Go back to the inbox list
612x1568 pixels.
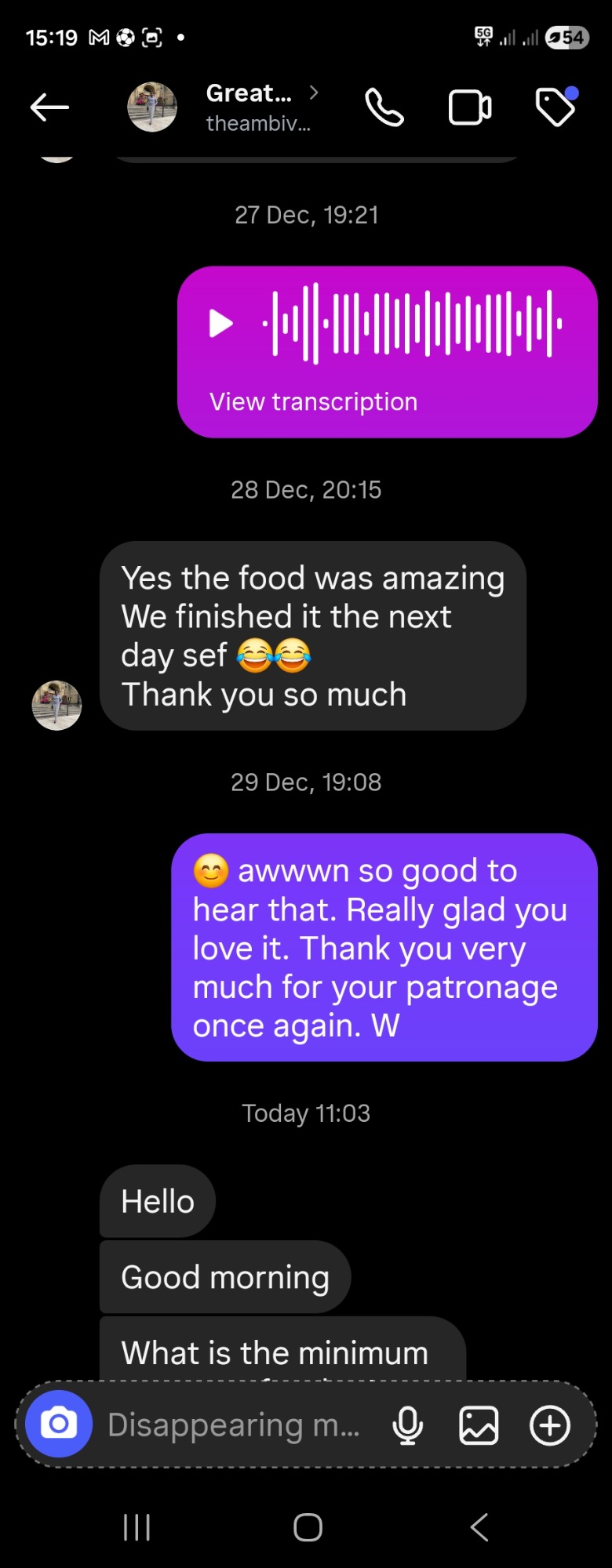click(x=49, y=107)
